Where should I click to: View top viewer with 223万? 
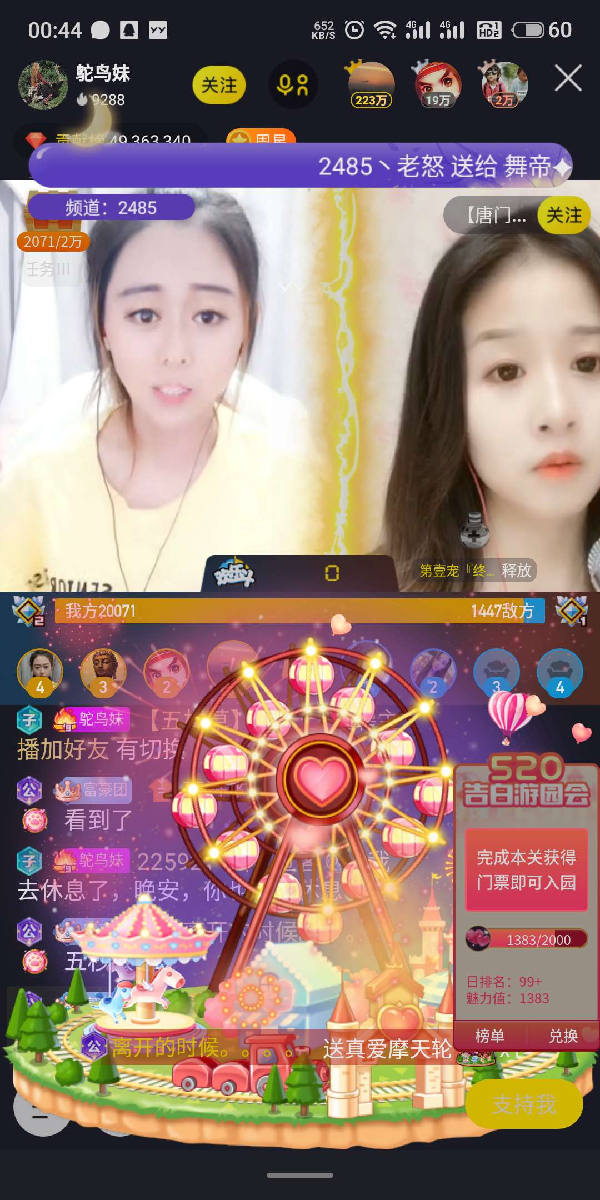pos(371,84)
